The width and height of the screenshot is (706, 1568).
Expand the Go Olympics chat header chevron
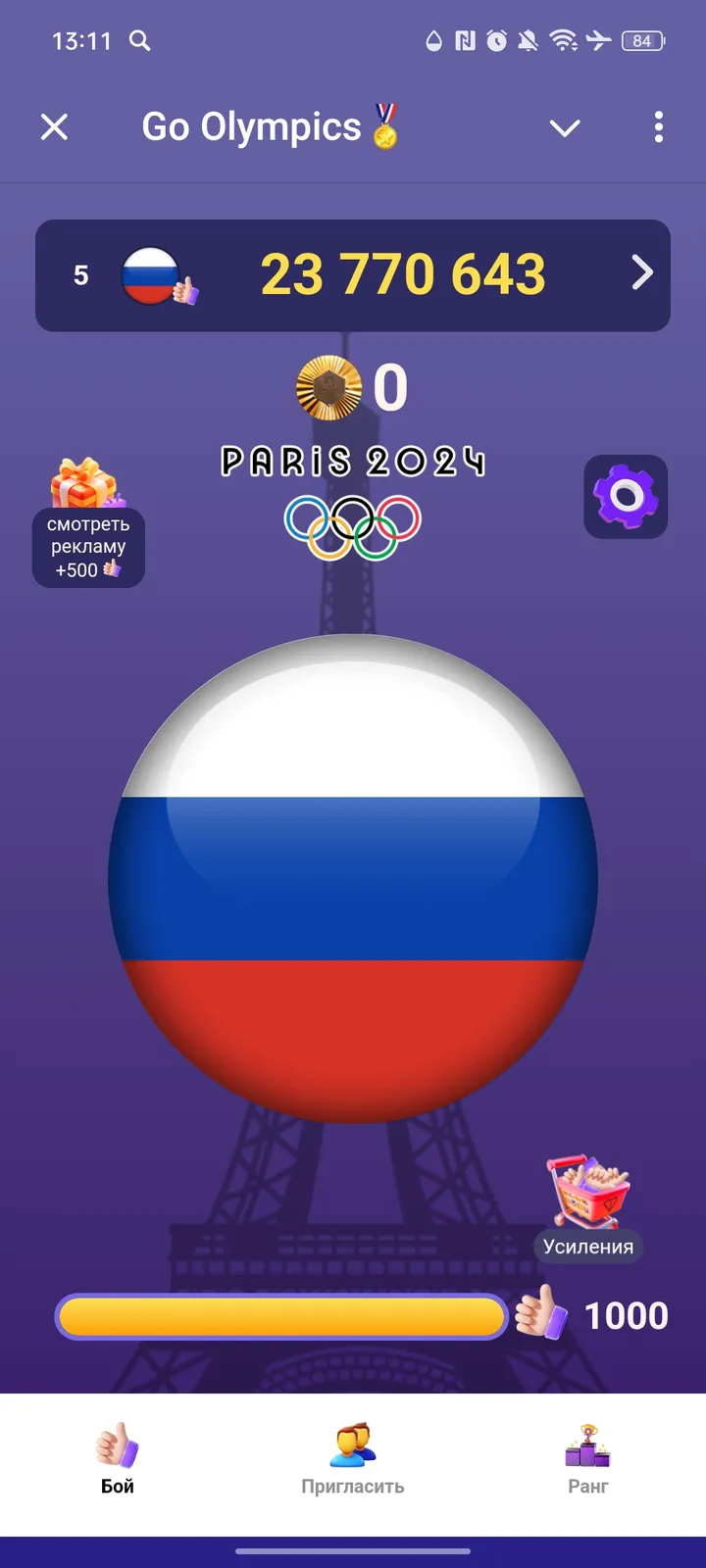click(x=565, y=127)
